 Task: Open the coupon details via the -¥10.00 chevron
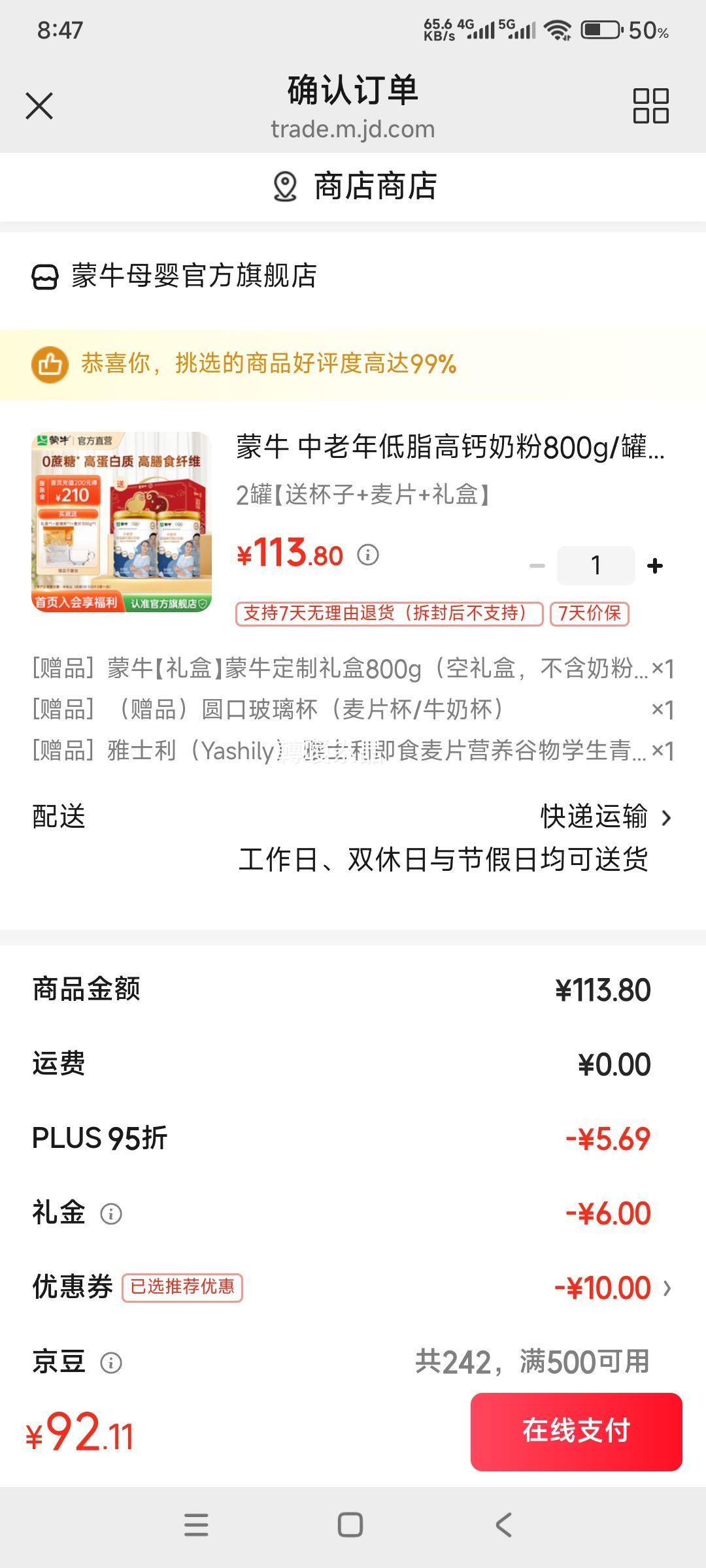click(667, 1288)
